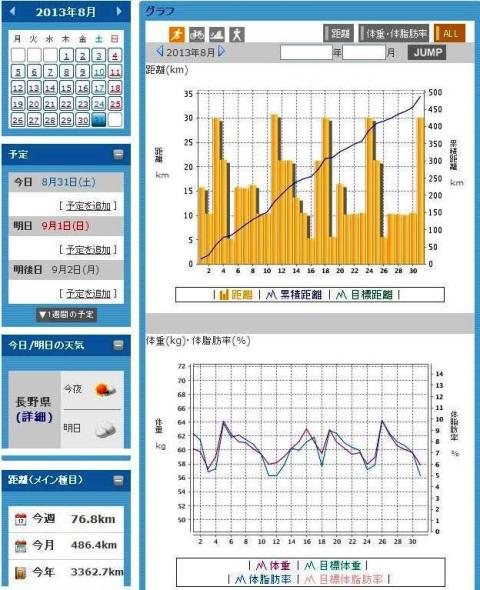The height and width of the screenshot is (590, 480).
Task: Switch to the 距離 graph view
Action: coord(339,33)
